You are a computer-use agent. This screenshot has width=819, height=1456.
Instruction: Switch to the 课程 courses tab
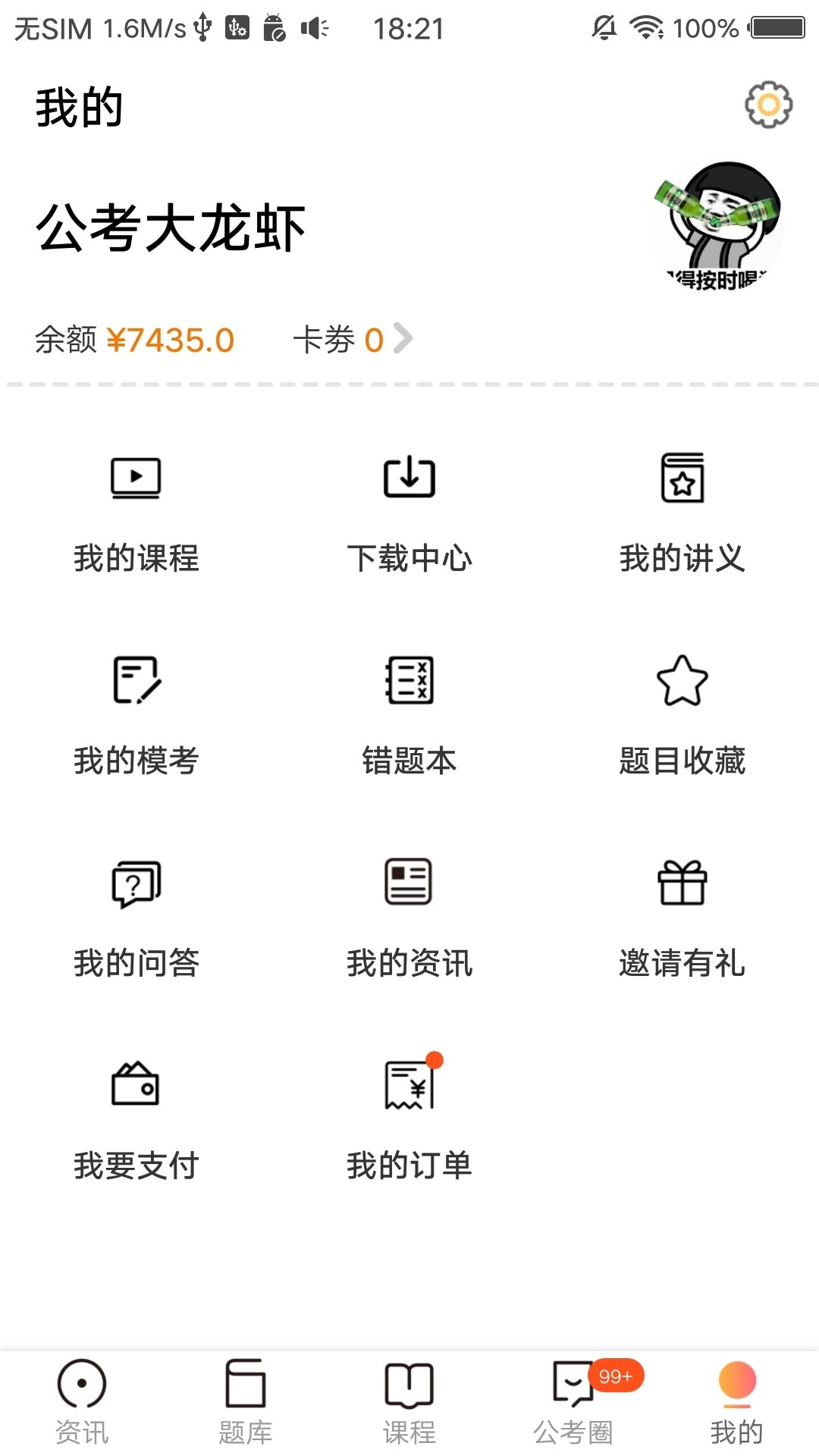409,1403
